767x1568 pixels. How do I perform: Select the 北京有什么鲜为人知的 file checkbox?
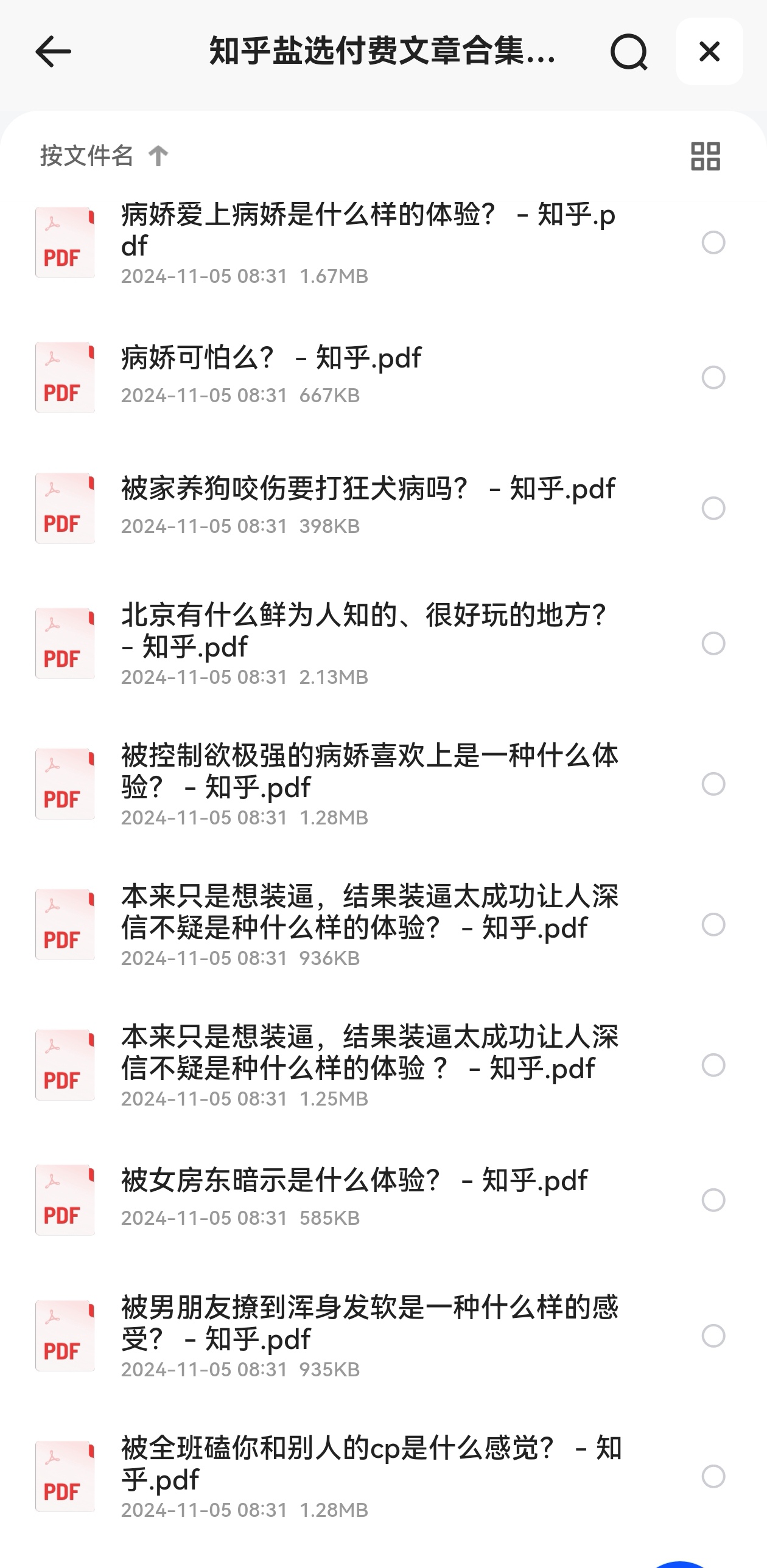point(713,643)
